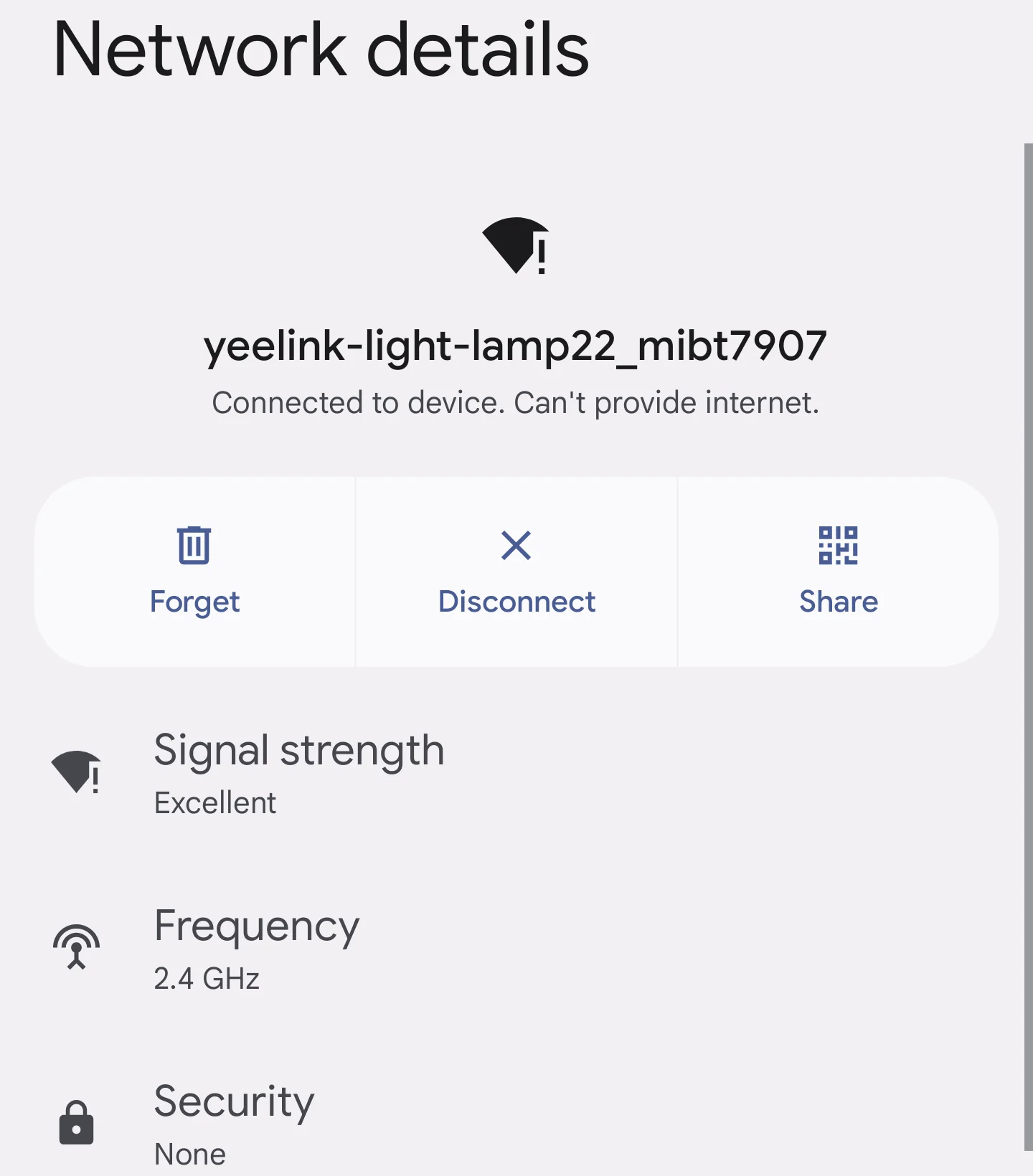Click the X icon above Disconnect

[516, 545]
